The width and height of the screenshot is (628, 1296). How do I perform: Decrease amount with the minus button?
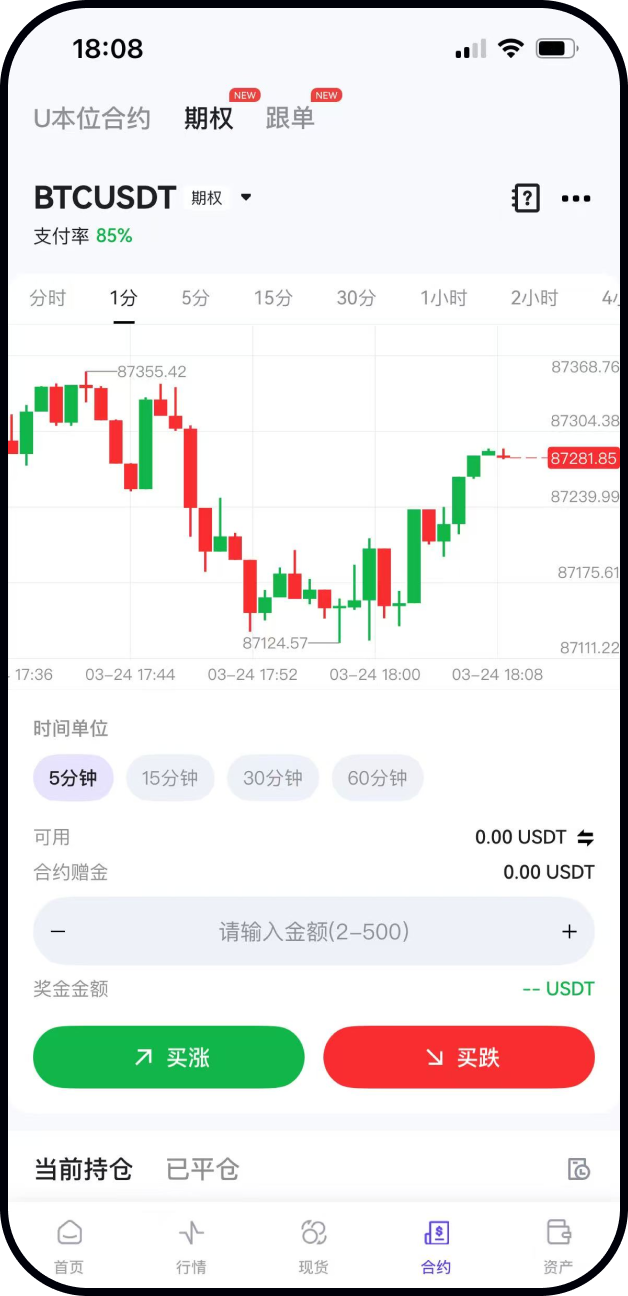click(x=58, y=932)
